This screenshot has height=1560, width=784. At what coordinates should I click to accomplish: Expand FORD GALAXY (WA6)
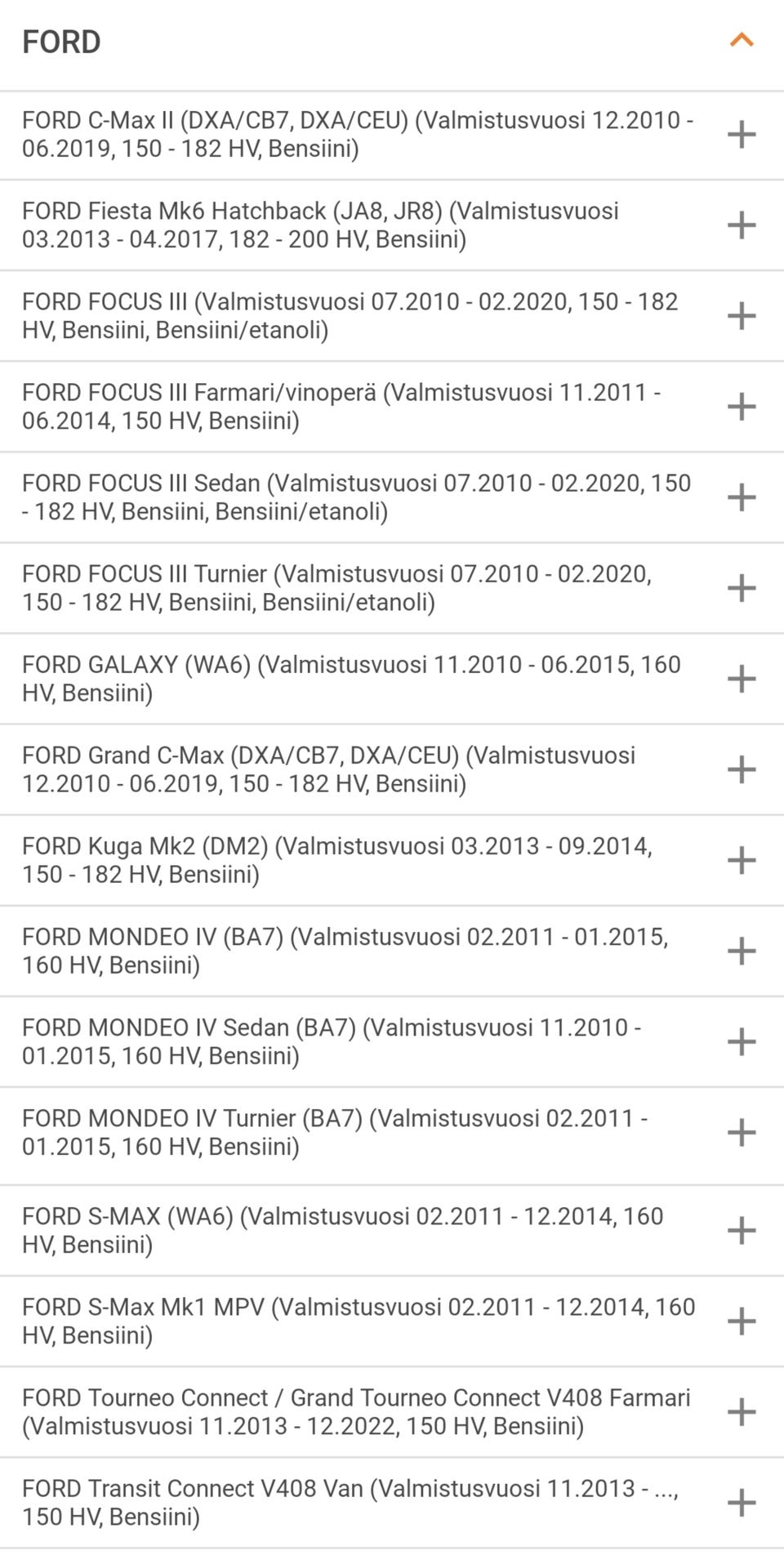coord(741,679)
